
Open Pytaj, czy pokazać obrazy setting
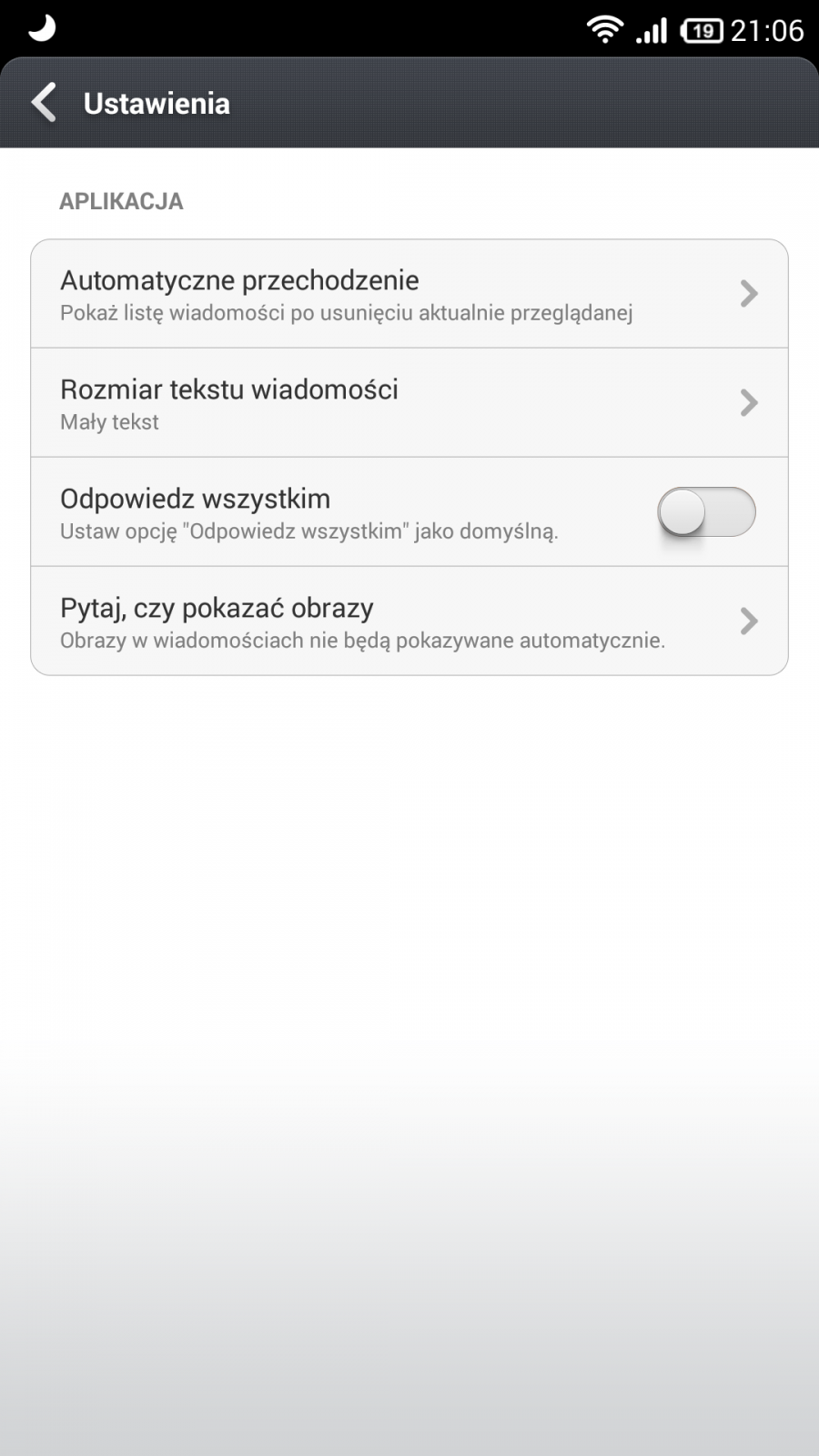[x=409, y=622]
